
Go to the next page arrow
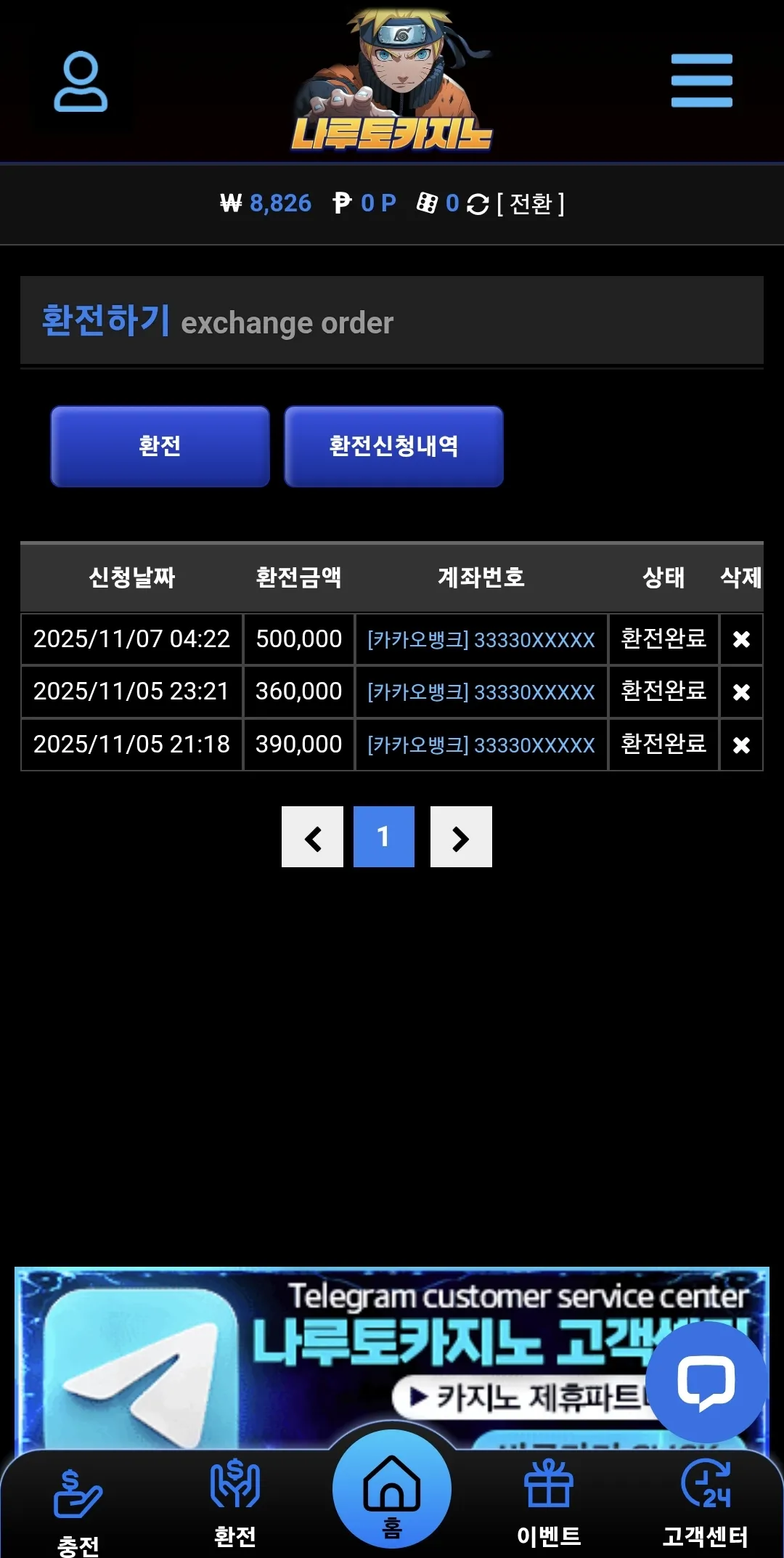coord(461,837)
